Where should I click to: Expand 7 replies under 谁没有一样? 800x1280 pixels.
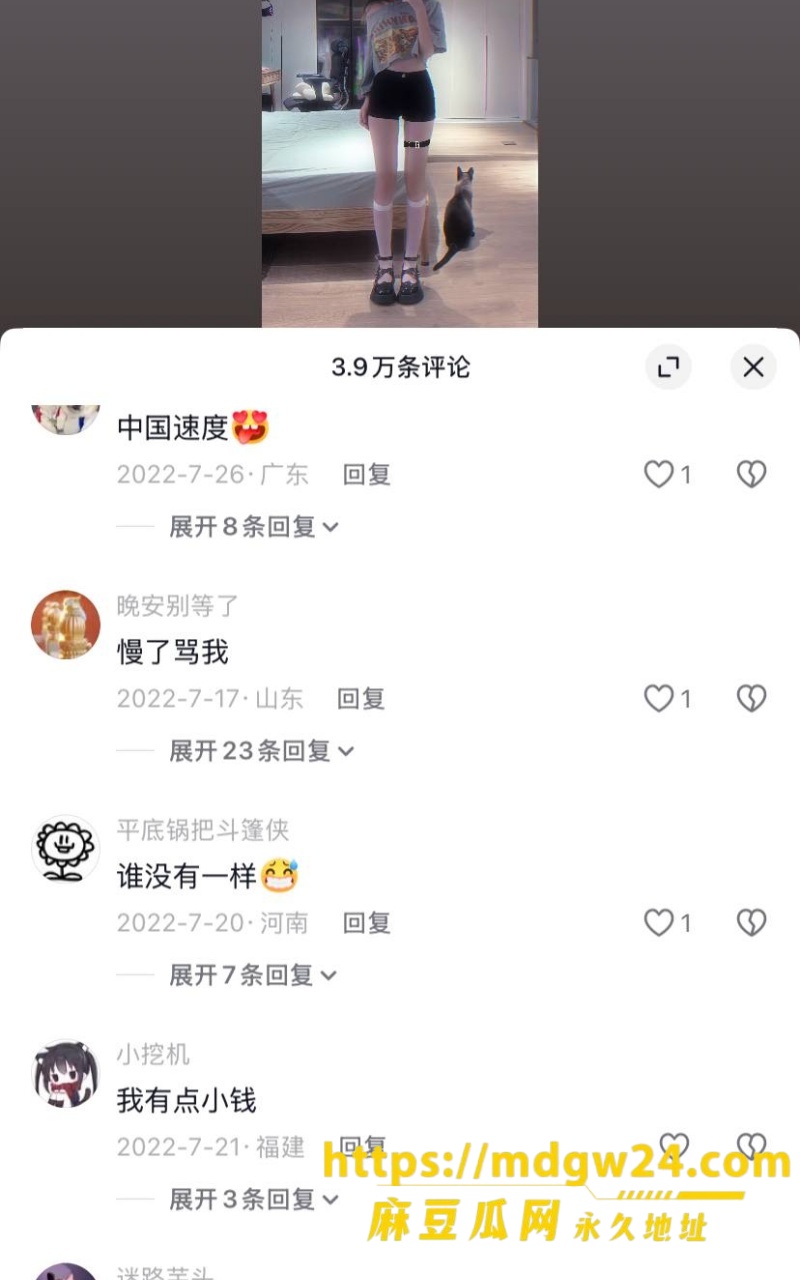click(253, 974)
